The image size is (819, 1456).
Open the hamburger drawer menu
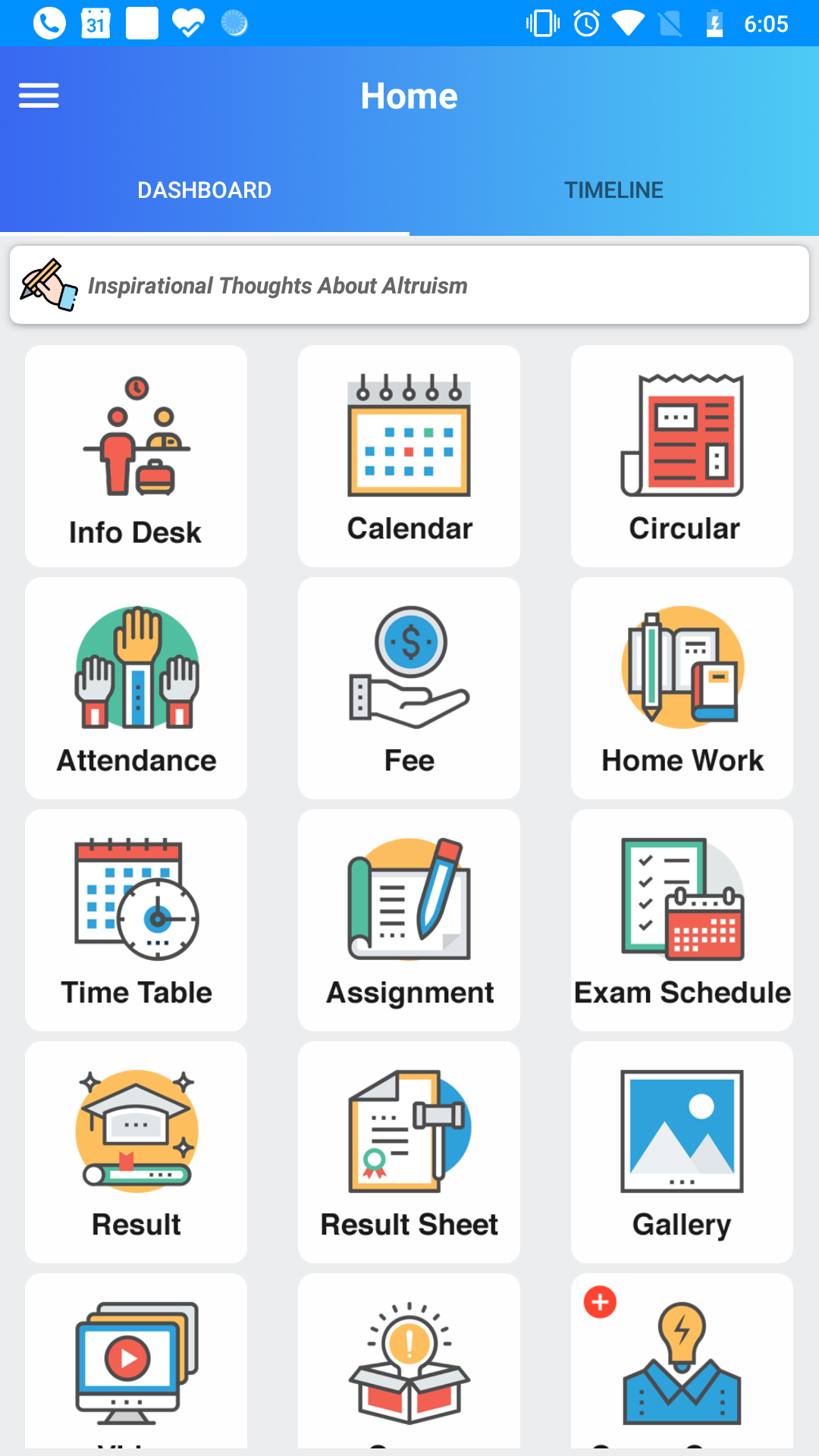[x=39, y=96]
